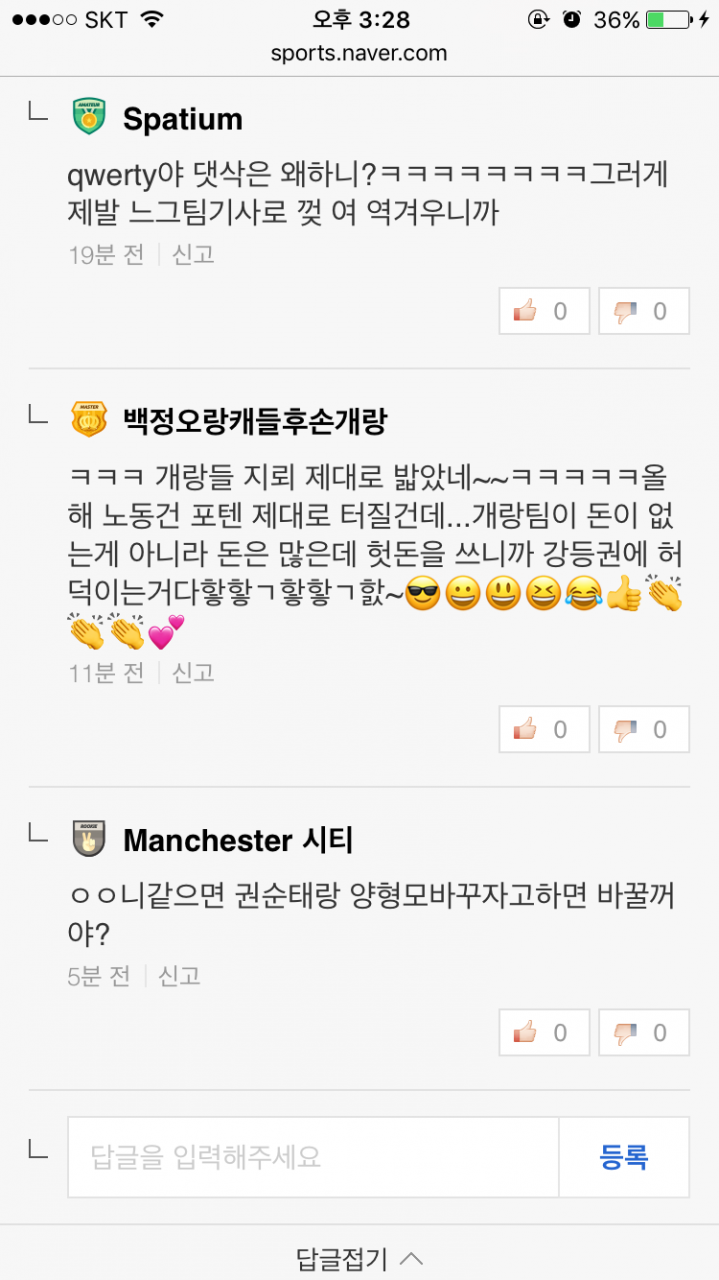The height and width of the screenshot is (1280, 719).
Task: Dislike the Manchester 시티 comment
Action: 643,1032
